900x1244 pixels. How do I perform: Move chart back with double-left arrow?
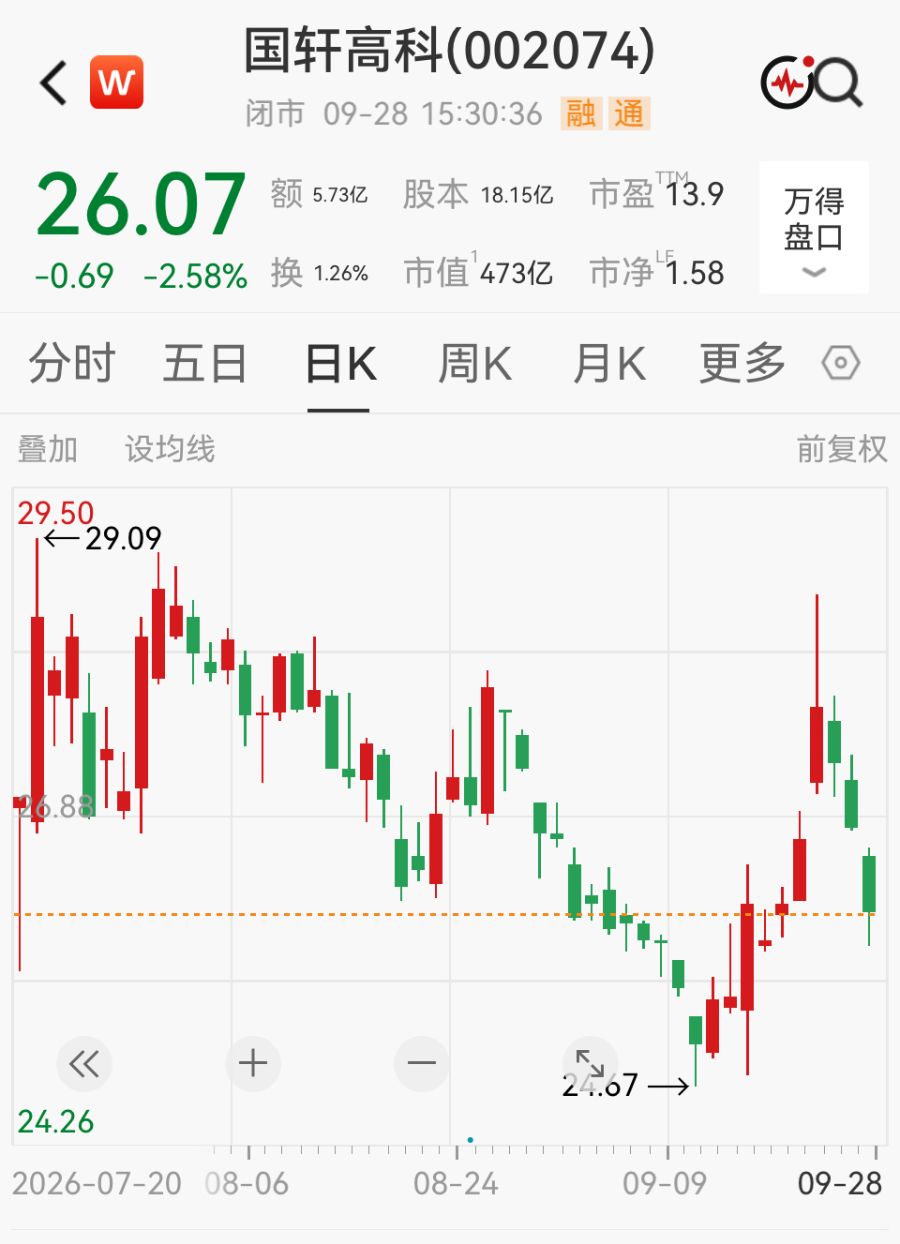point(85,1063)
